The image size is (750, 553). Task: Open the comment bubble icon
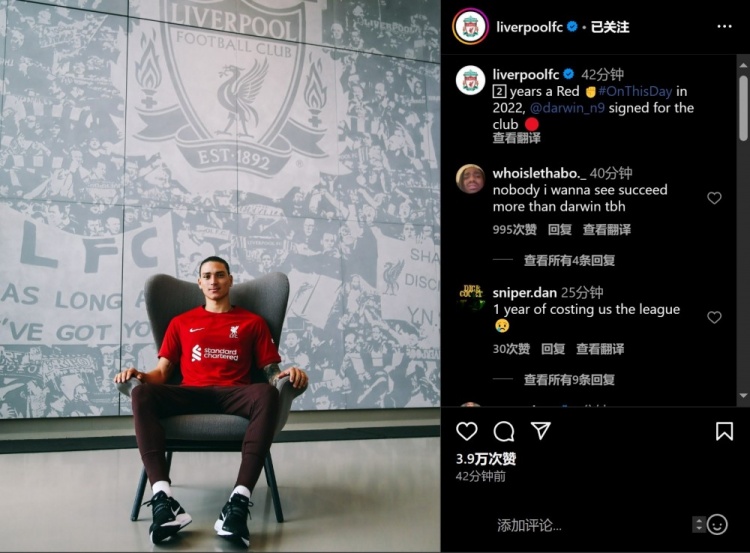pyautogui.click(x=504, y=431)
